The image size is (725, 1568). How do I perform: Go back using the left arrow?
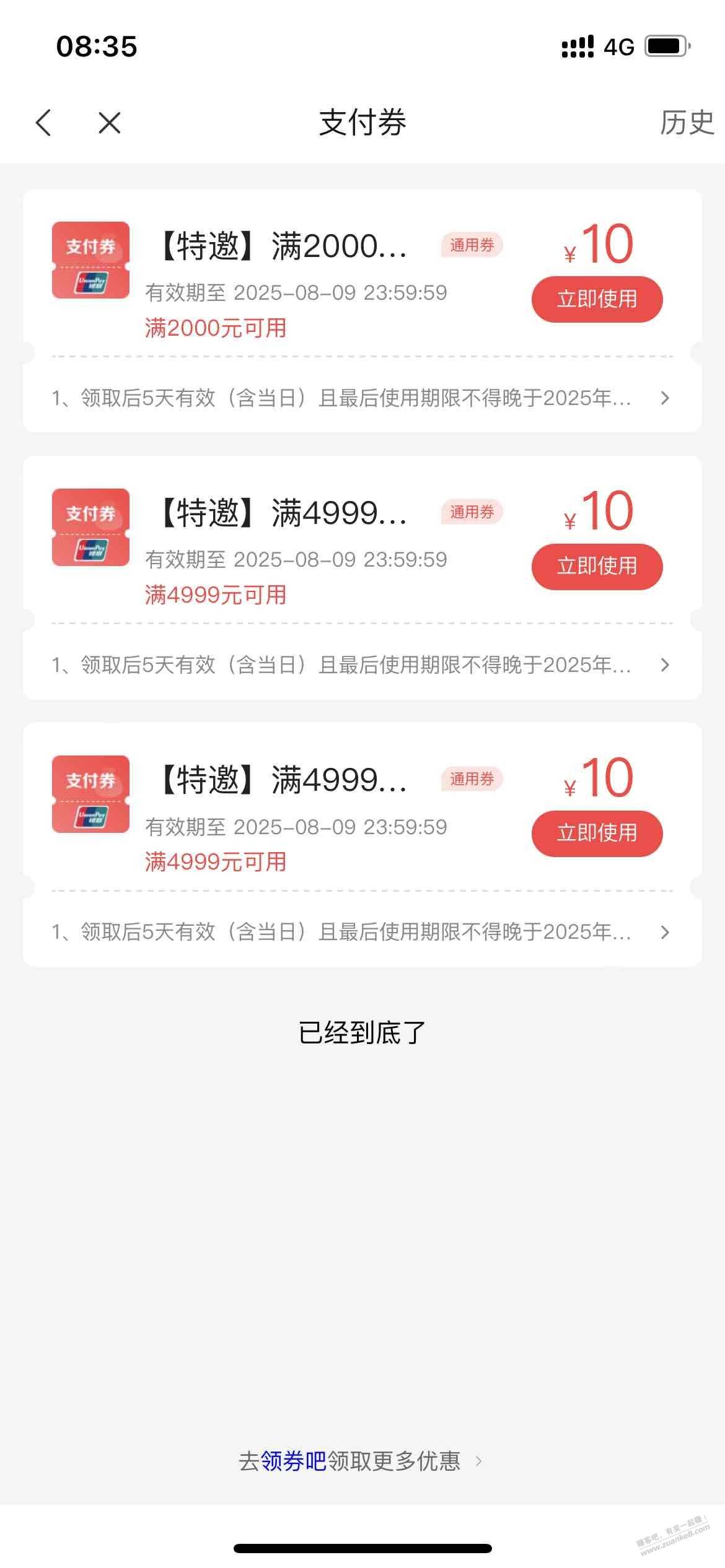43,123
